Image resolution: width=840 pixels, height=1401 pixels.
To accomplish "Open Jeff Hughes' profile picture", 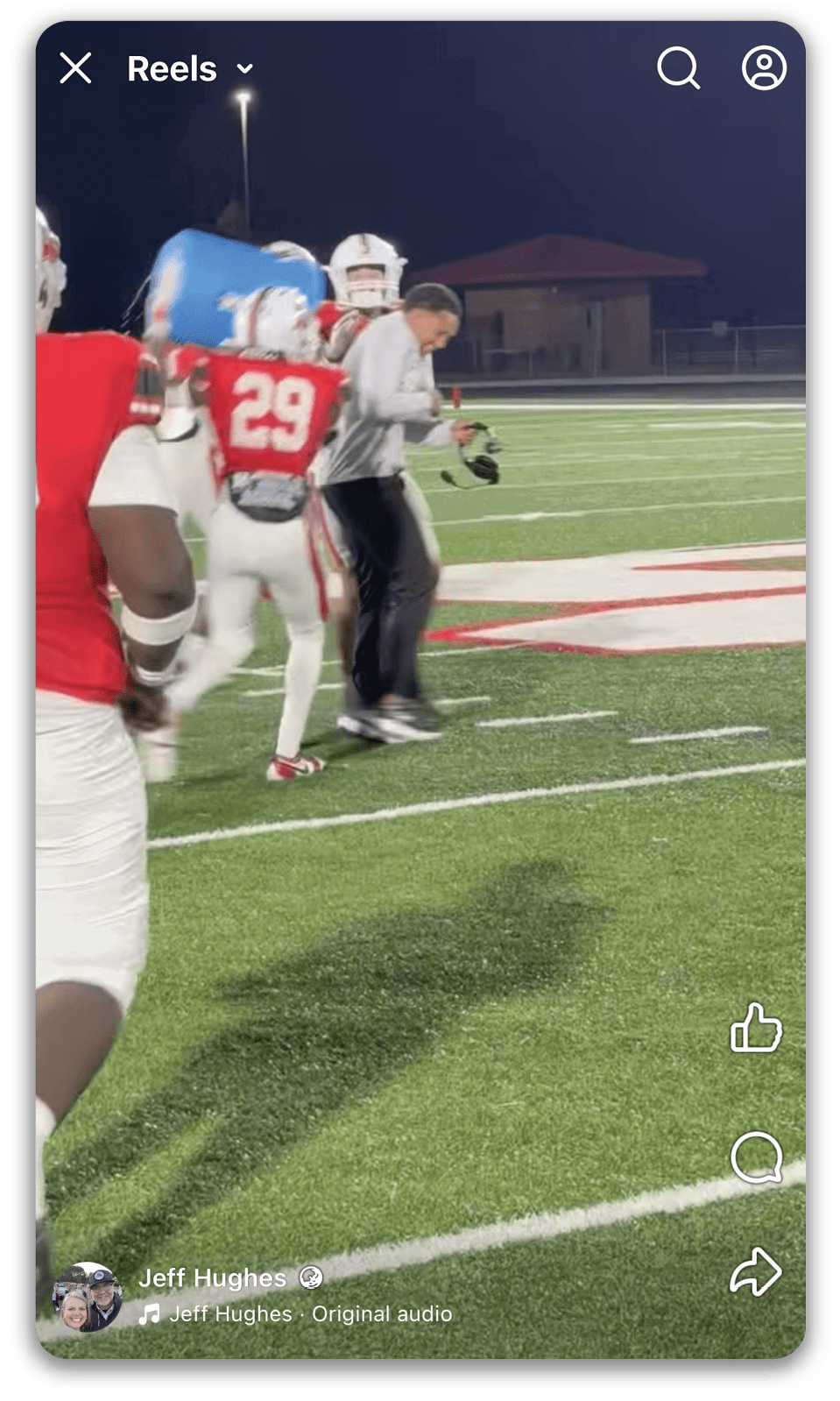I will (88, 1297).
